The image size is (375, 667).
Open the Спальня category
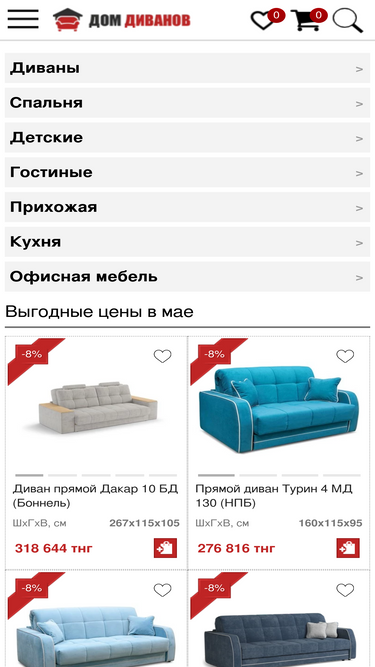click(x=188, y=103)
